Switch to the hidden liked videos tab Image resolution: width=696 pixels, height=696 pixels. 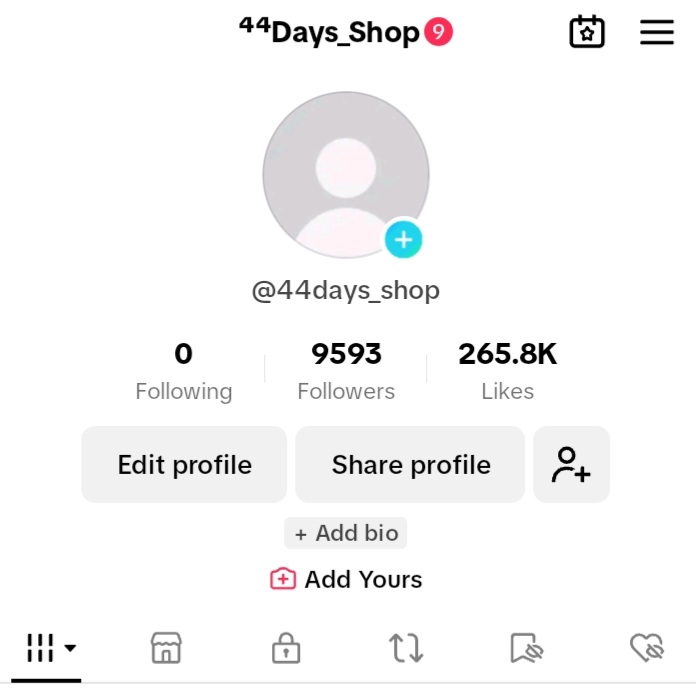[647, 649]
